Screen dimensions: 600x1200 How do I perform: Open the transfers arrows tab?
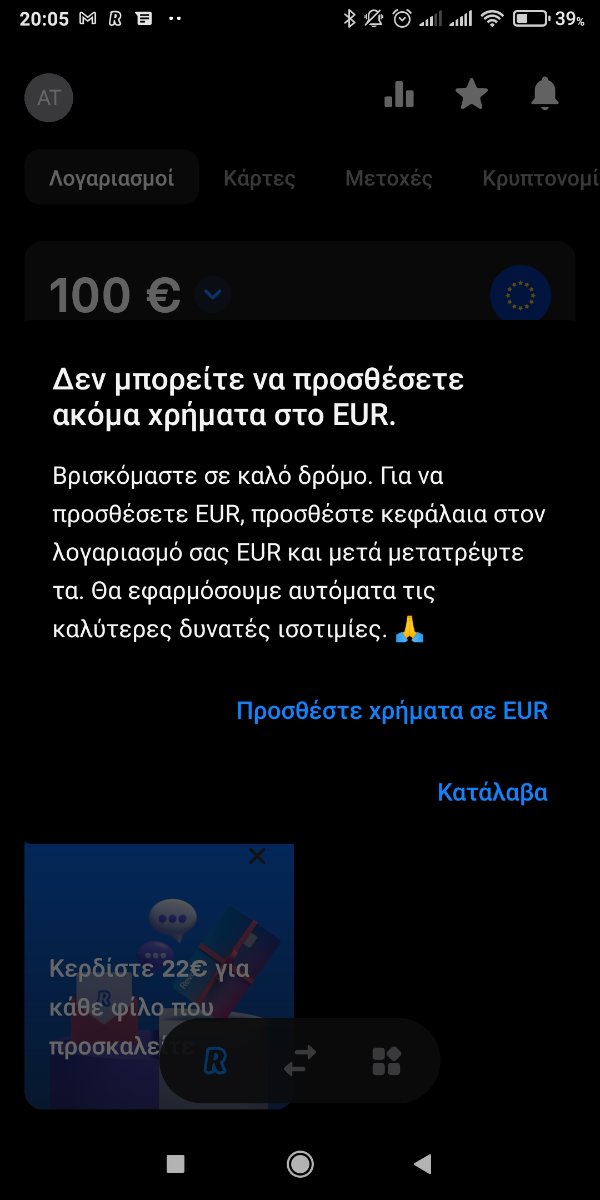click(300, 1060)
